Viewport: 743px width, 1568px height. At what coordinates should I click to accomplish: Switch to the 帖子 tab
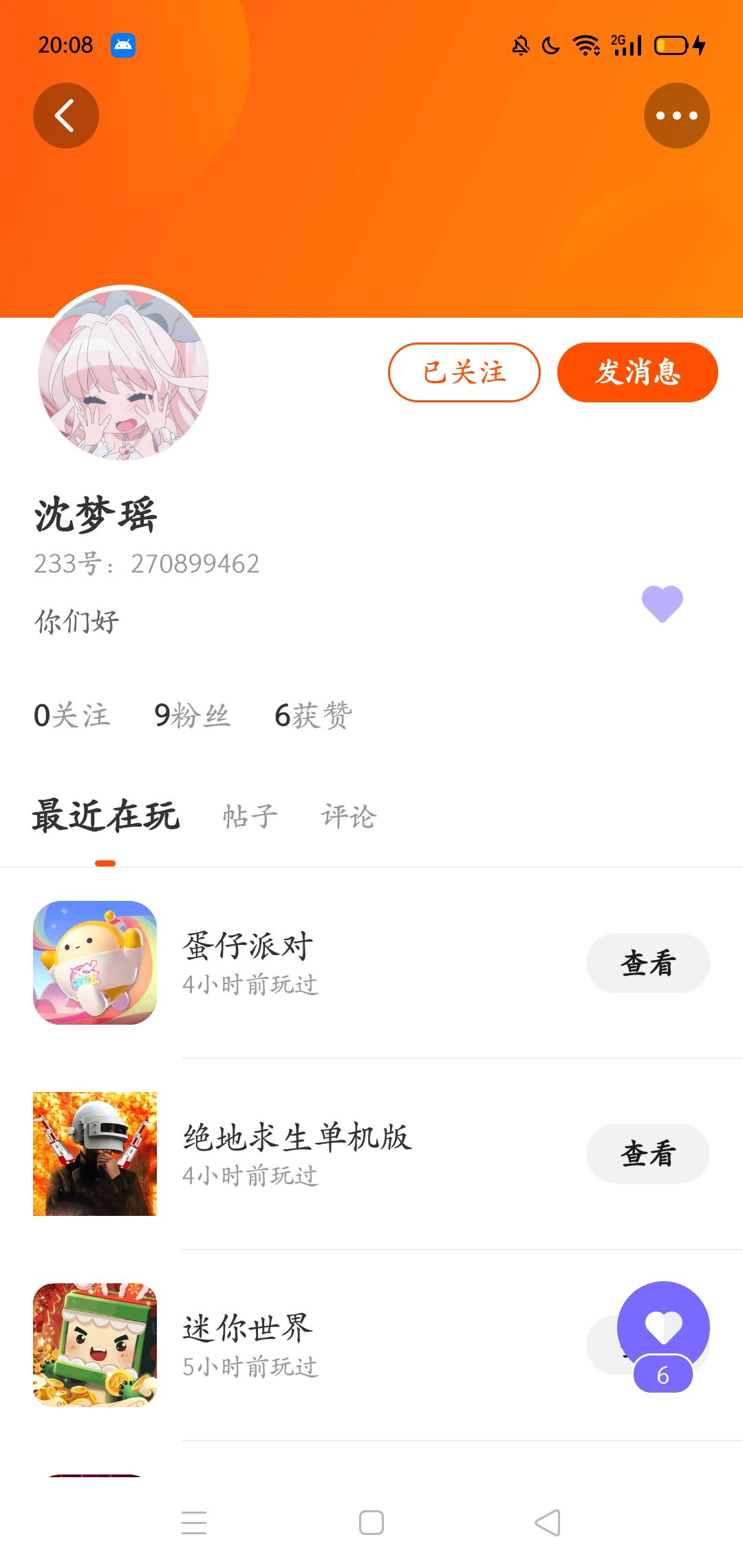pyautogui.click(x=250, y=816)
